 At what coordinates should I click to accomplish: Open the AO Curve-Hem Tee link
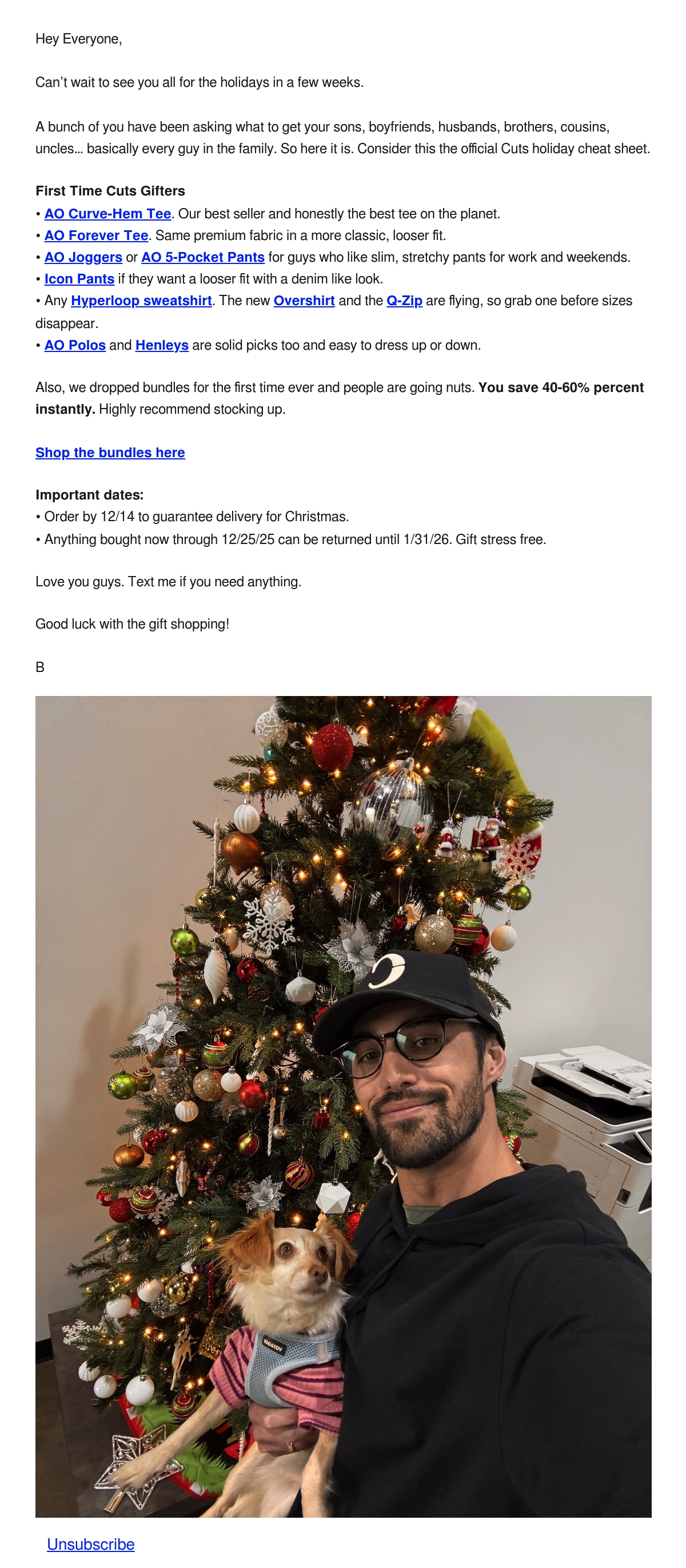click(107, 214)
